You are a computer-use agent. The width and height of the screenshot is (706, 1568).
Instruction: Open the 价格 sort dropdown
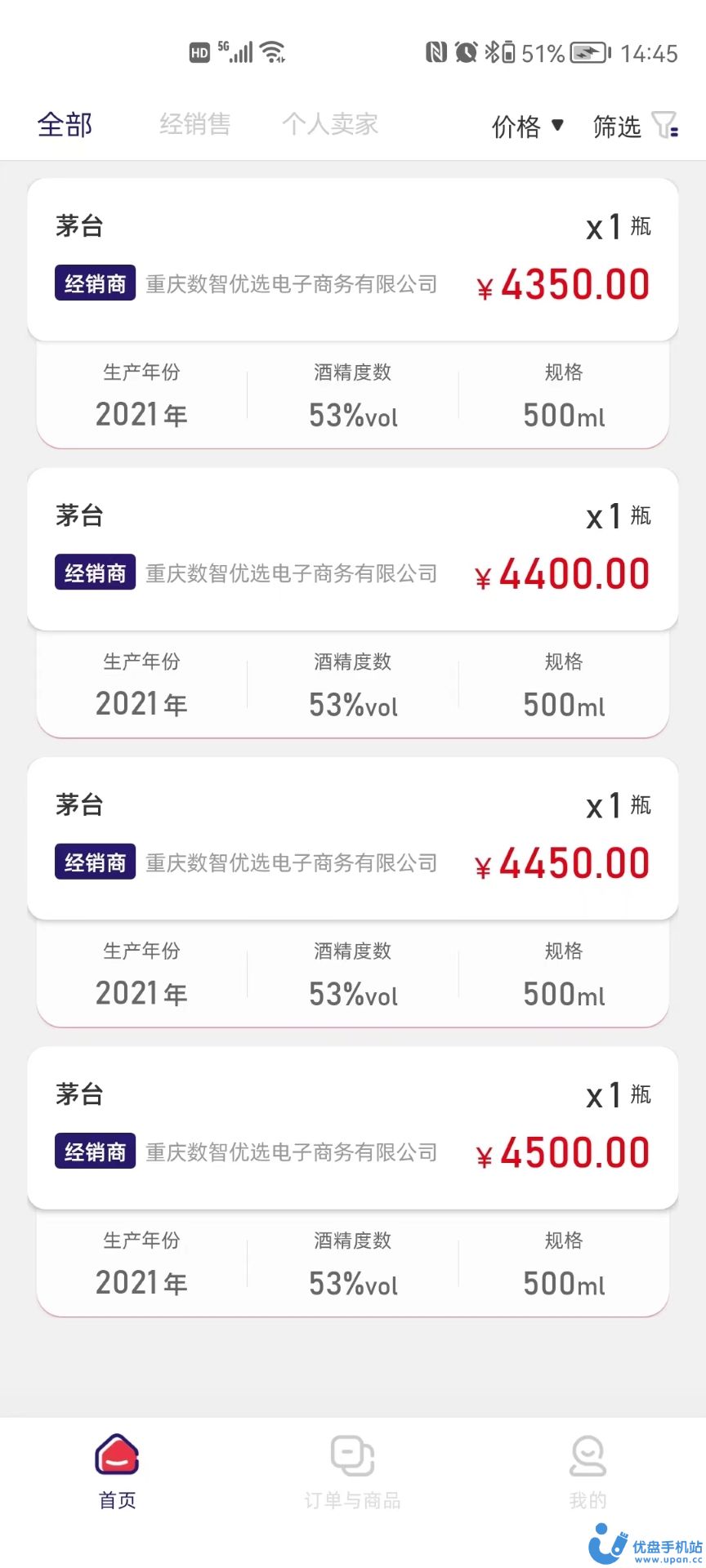pyautogui.click(x=527, y=127)
